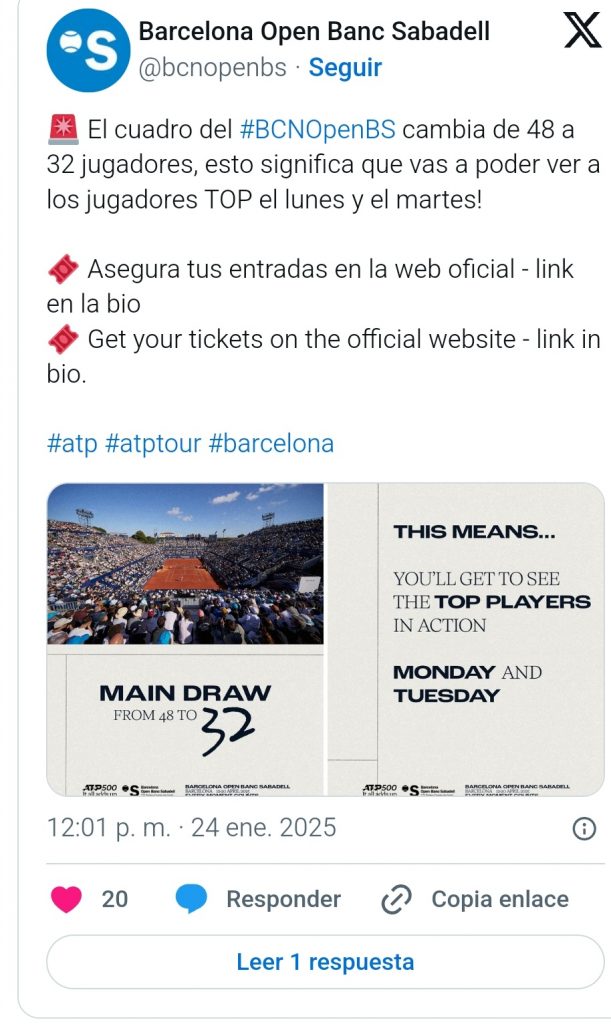Screen dimensions: 611x1024
Task: Like the tweet with the heart
Action: [x=67, y=899]
